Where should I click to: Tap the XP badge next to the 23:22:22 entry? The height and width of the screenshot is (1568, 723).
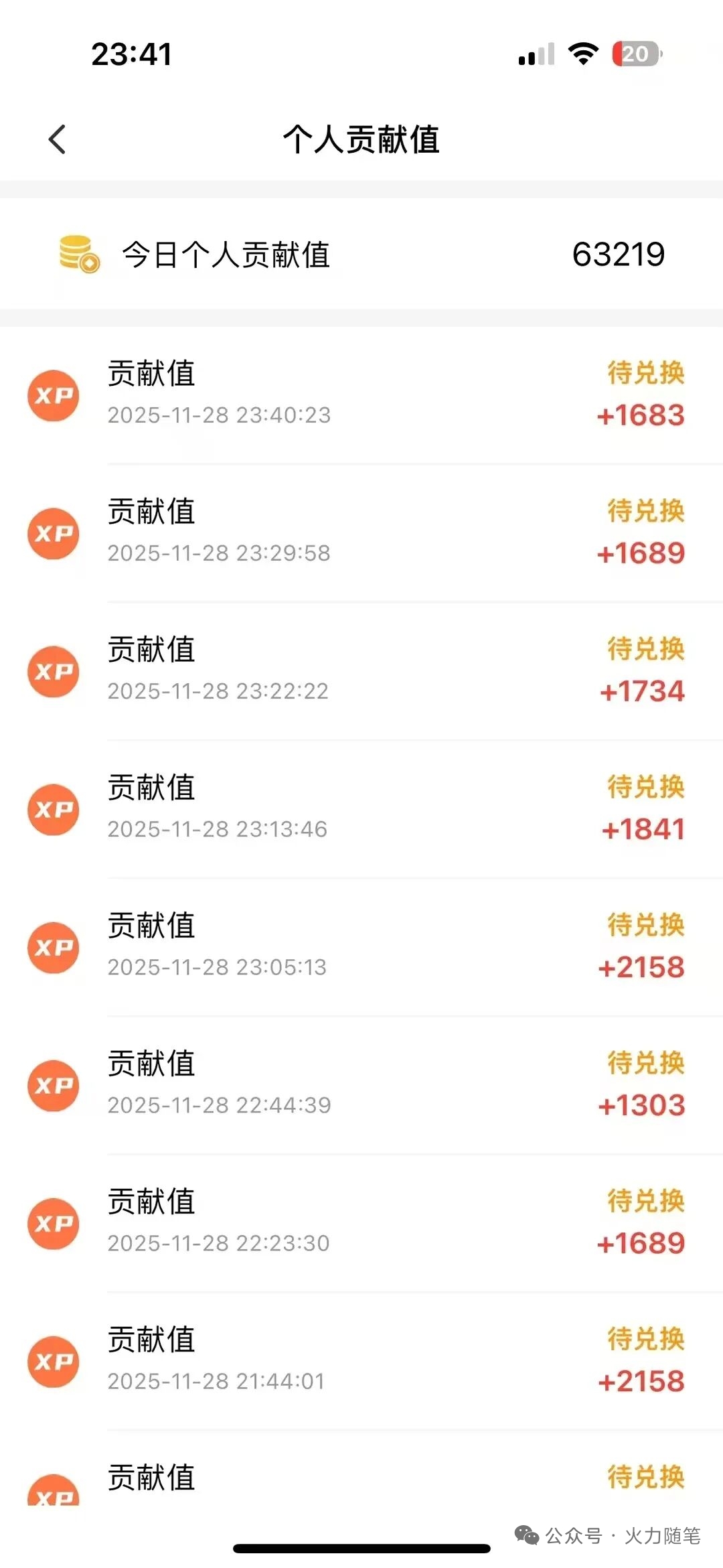(x=54, y=672)
